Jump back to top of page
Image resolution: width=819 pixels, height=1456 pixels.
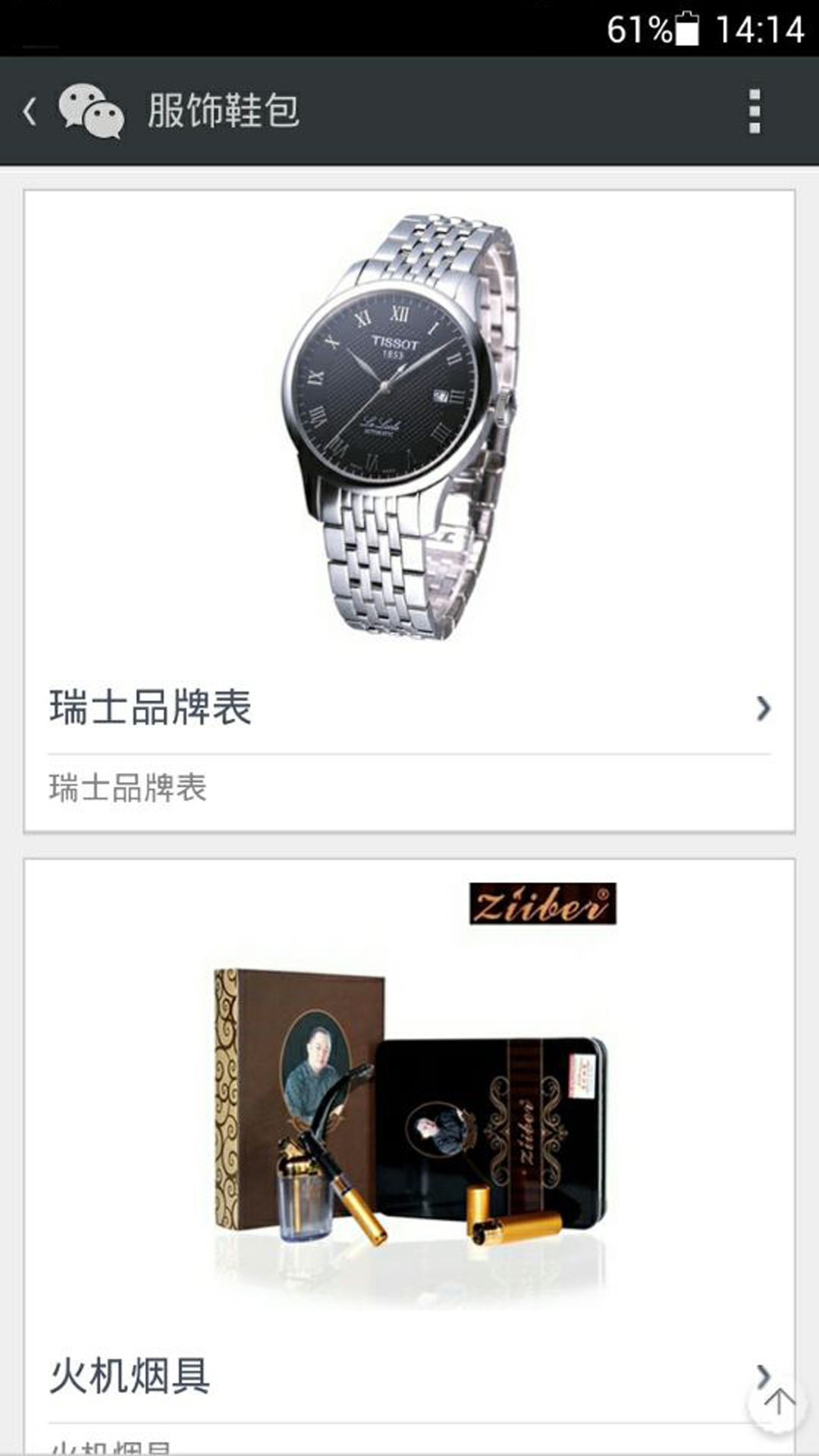tap(778, 1401)
